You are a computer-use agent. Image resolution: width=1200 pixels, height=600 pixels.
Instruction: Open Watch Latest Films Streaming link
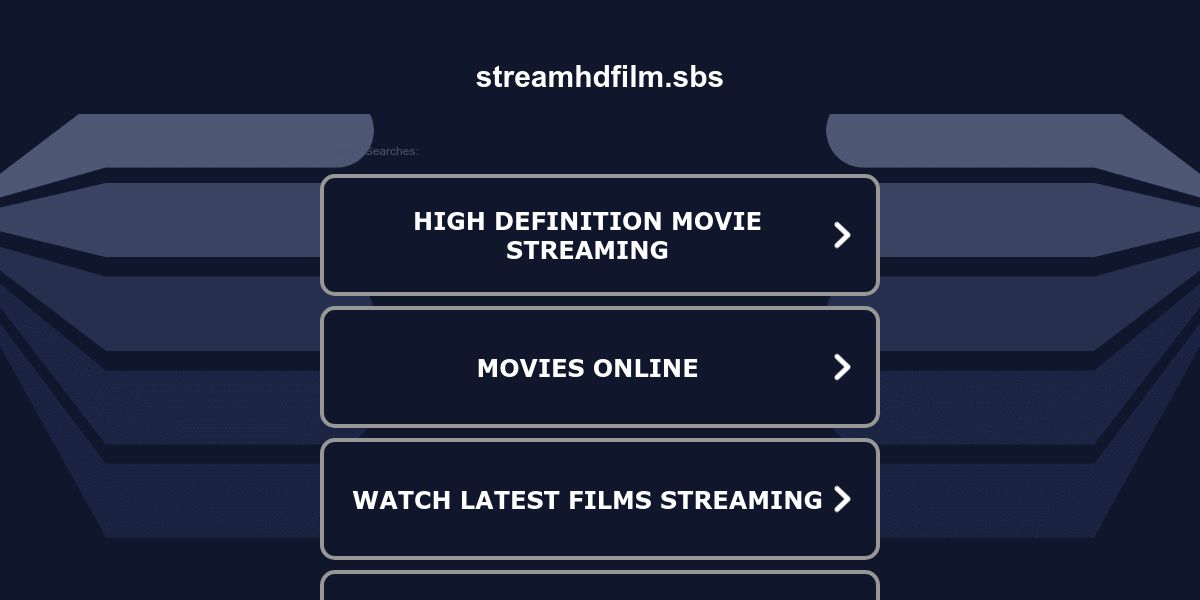coord(599,499)
